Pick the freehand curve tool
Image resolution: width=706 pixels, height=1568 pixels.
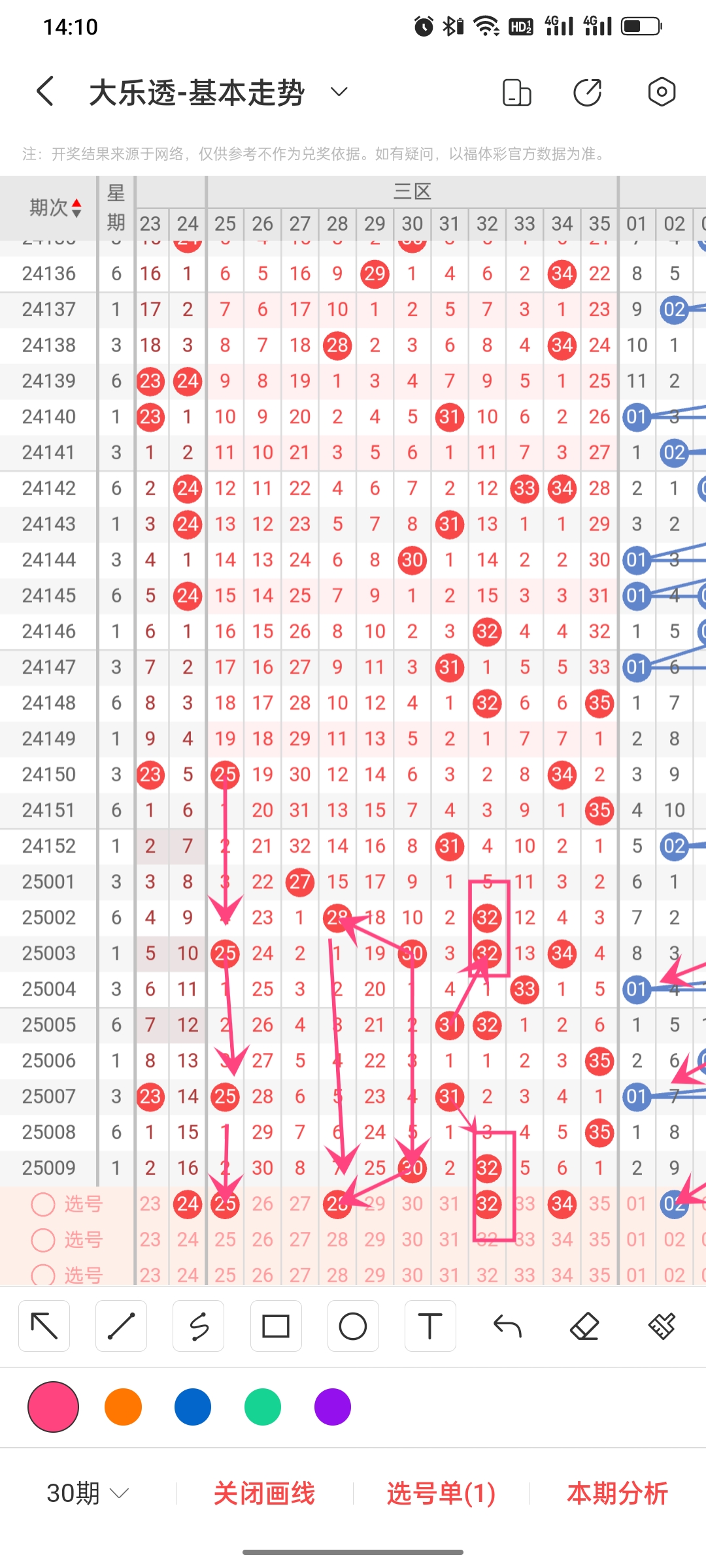point(199,1326)
